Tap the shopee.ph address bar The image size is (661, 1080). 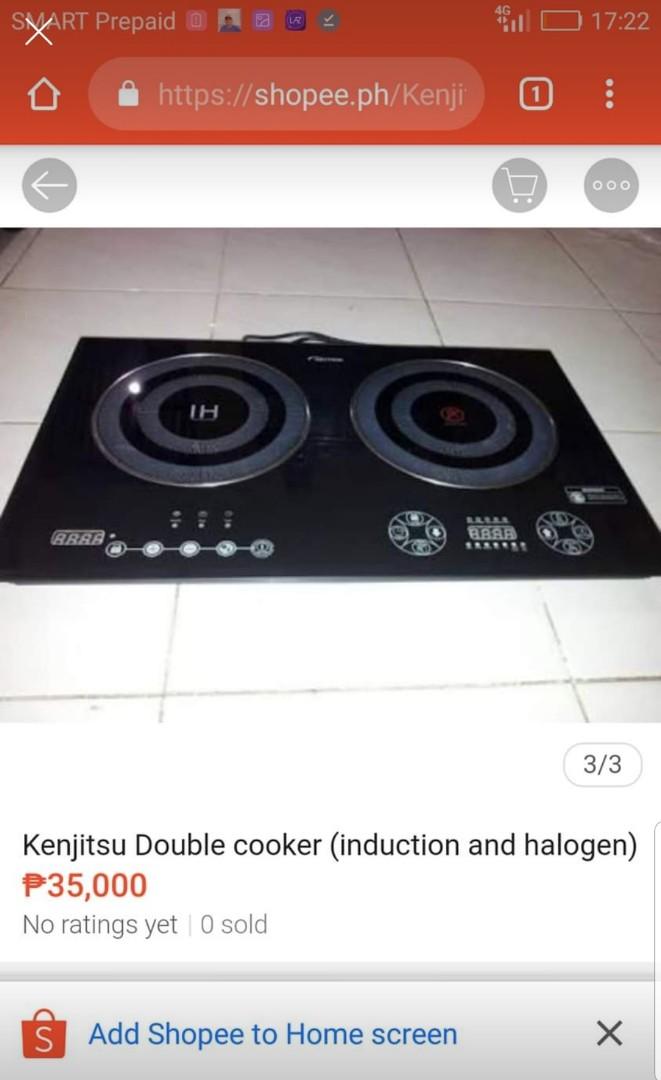tap(286, 94)
